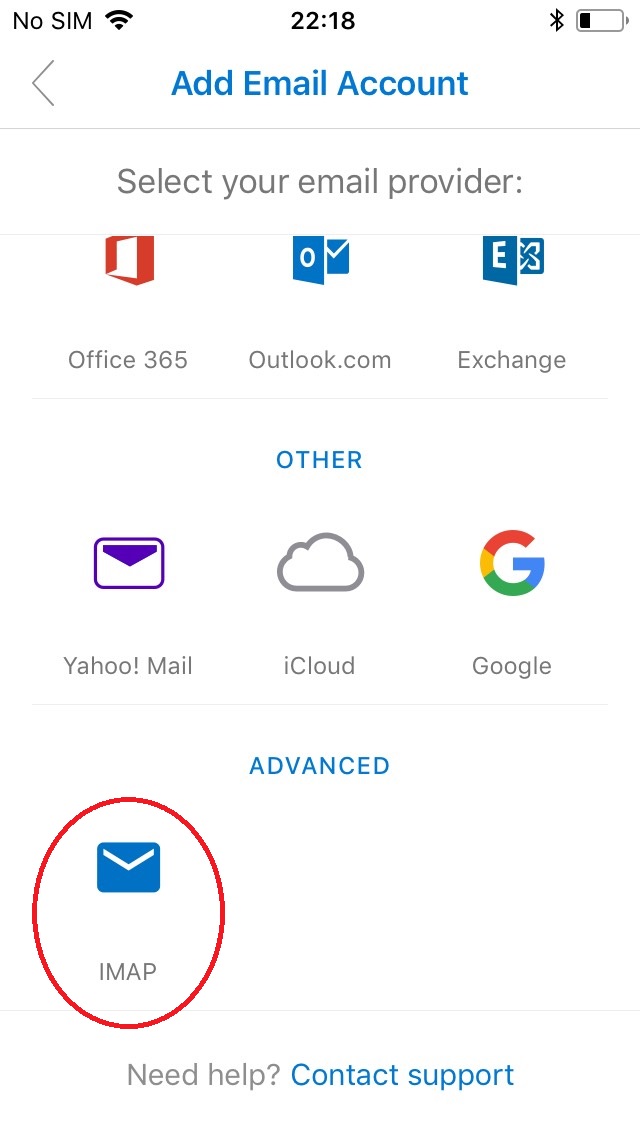640x1136 pixels.
Task: Choose Outlook.com provider
Action: click(320, 300)
